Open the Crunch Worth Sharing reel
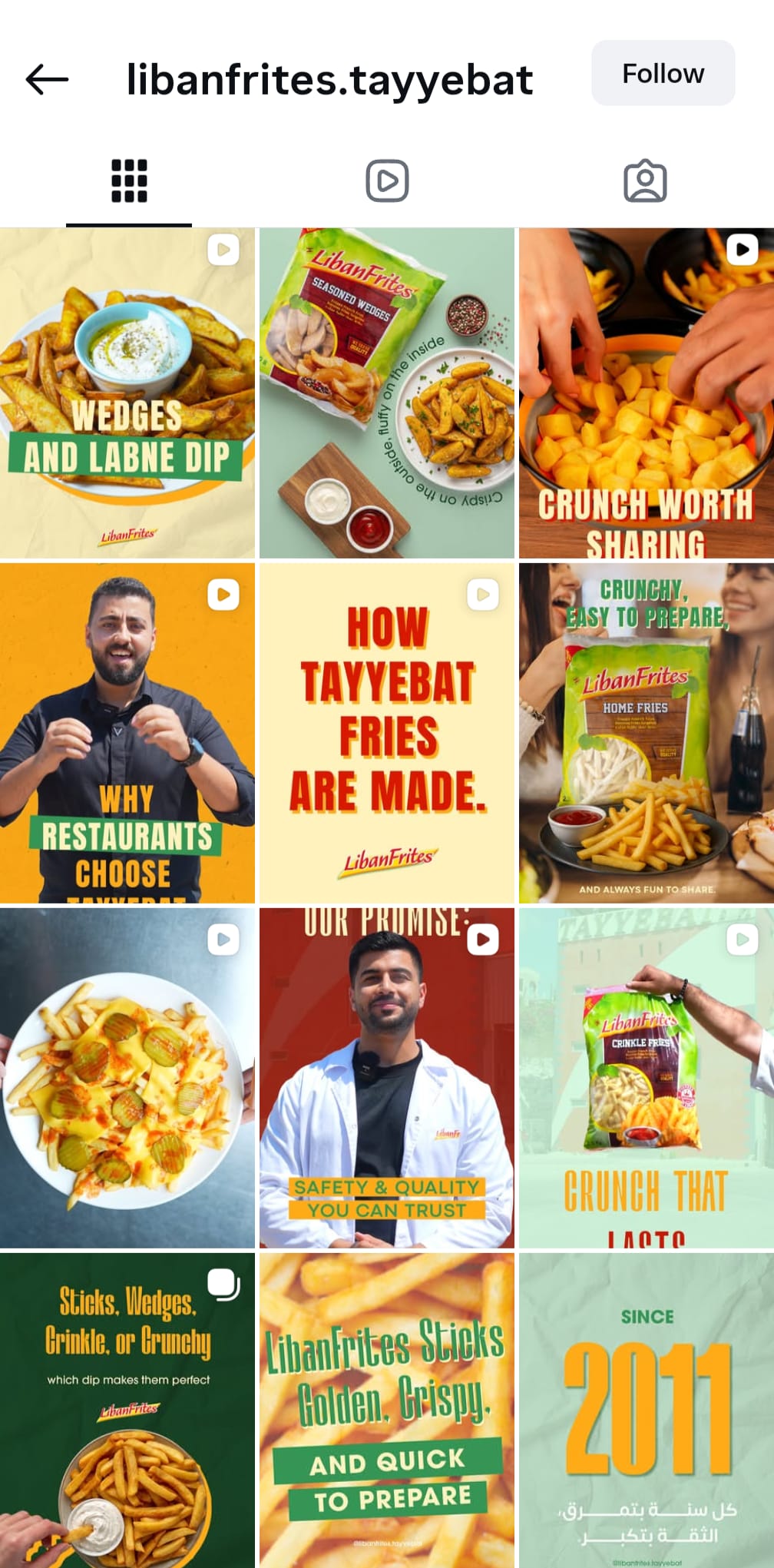This screenshot has height=1568, width=774. click(x=647, y=393)
